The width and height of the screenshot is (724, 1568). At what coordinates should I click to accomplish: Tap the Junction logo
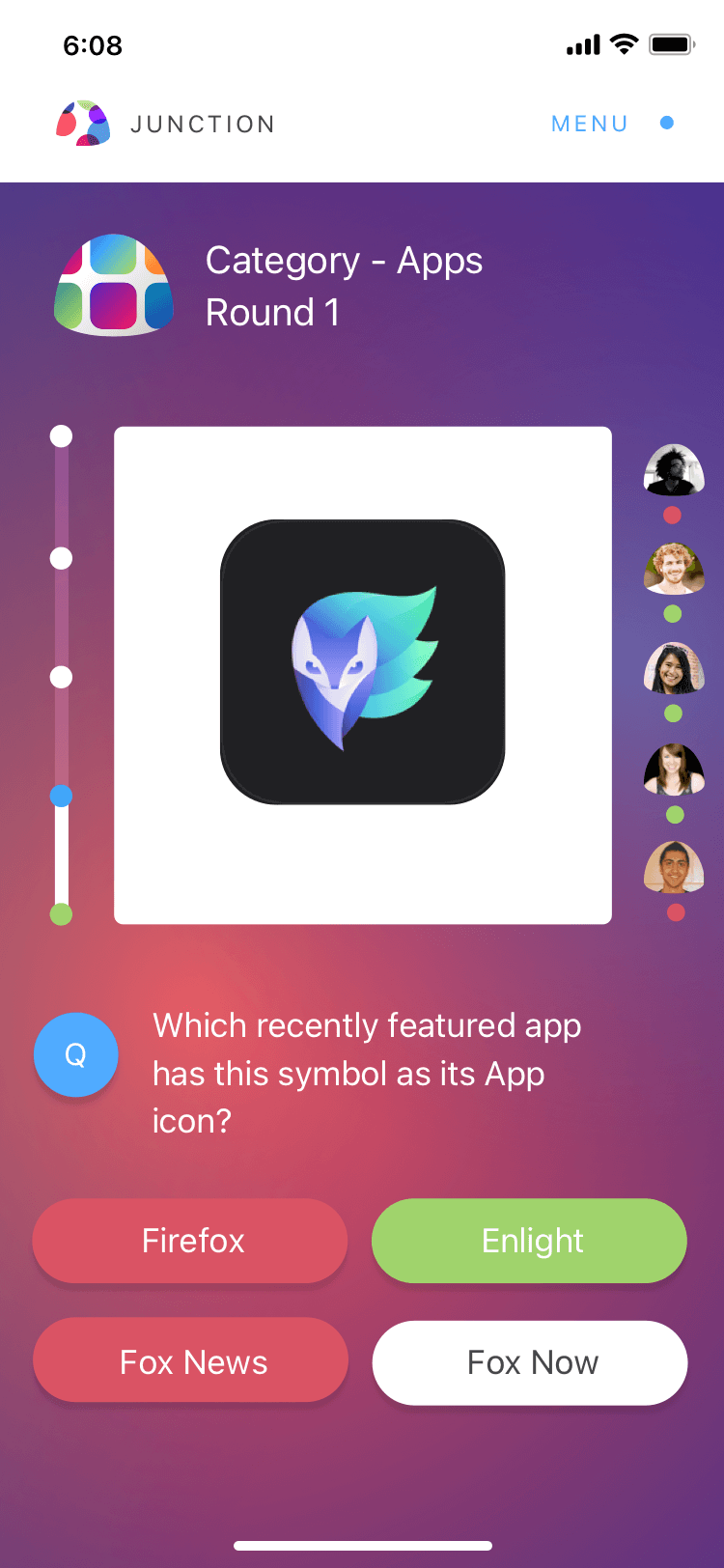[x=83, y=124]
